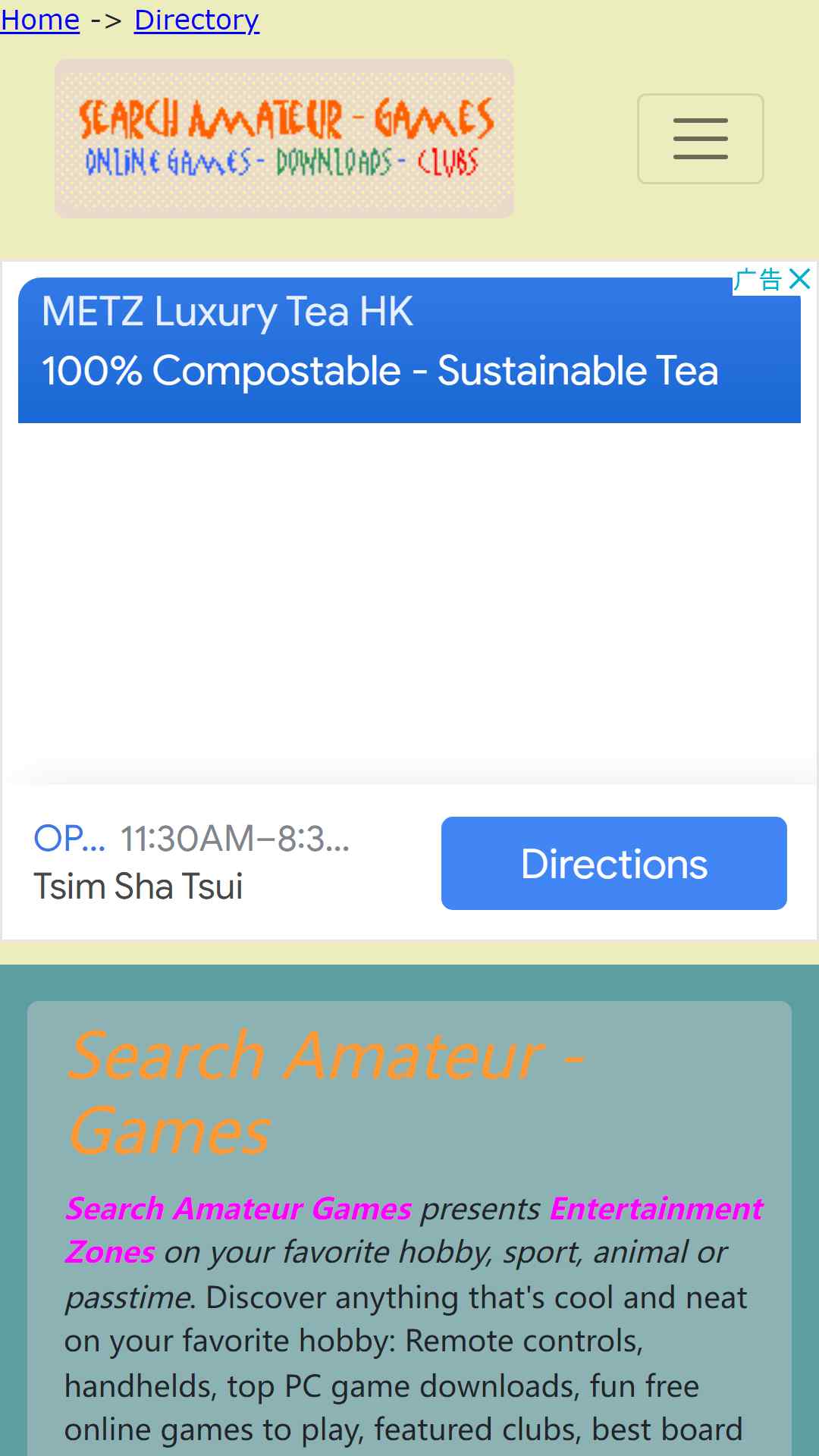Go to the Directory breadcrumb link
819x1456 pixels.
196,20
